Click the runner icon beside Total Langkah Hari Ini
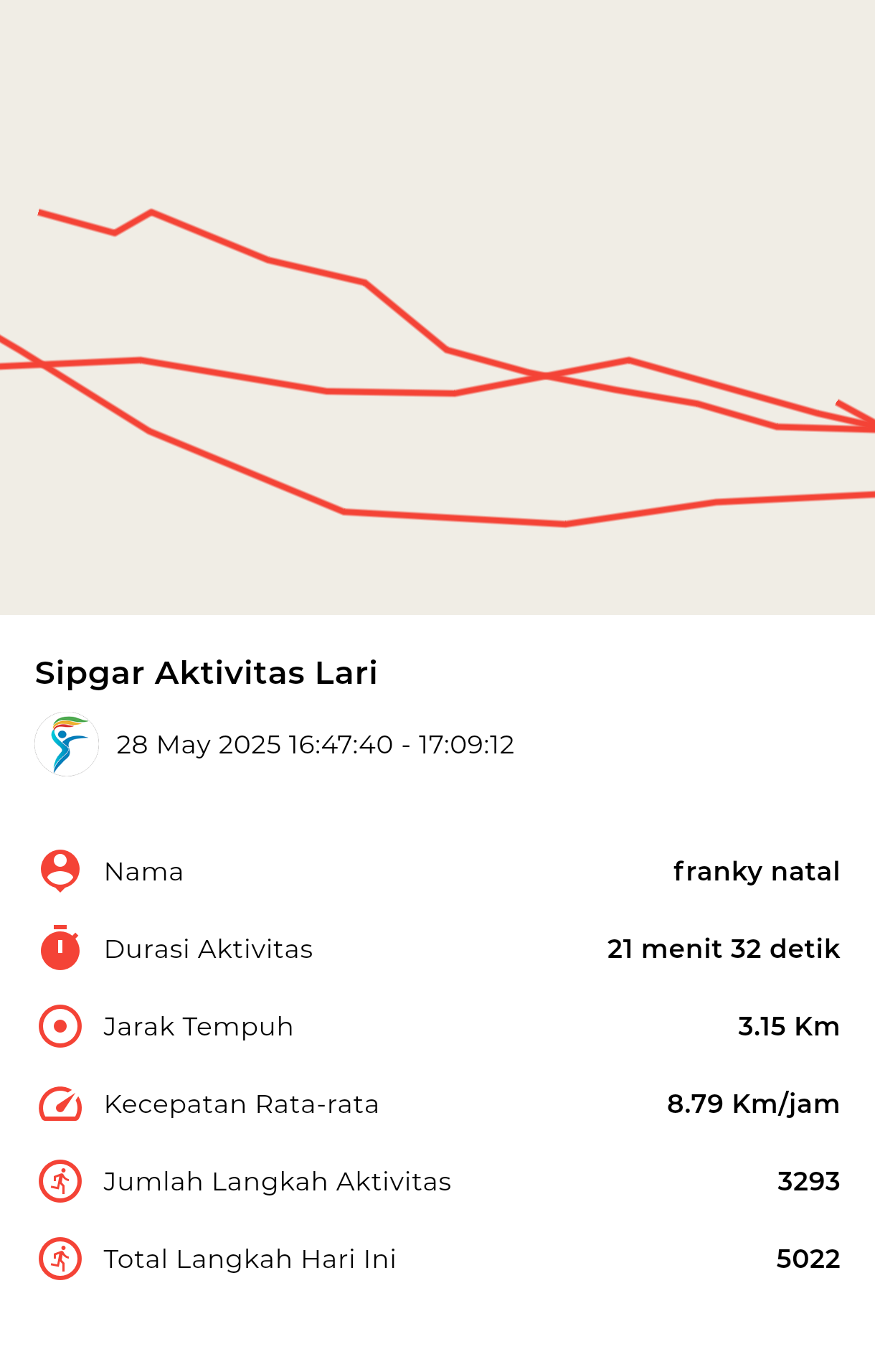The width and height of the screenshot is (875, 1372). (60, 1259)
